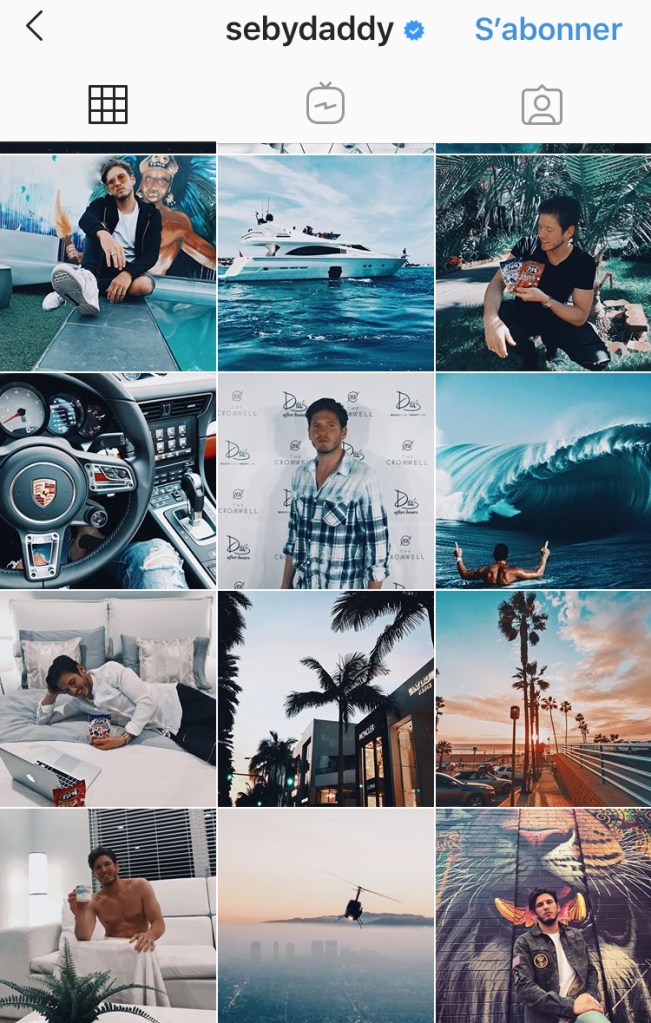Open the sunset palm tree boardwalk post
The width and height of the screenshot is (651, 1023).
pyautogui.click(x=543, y=698)
